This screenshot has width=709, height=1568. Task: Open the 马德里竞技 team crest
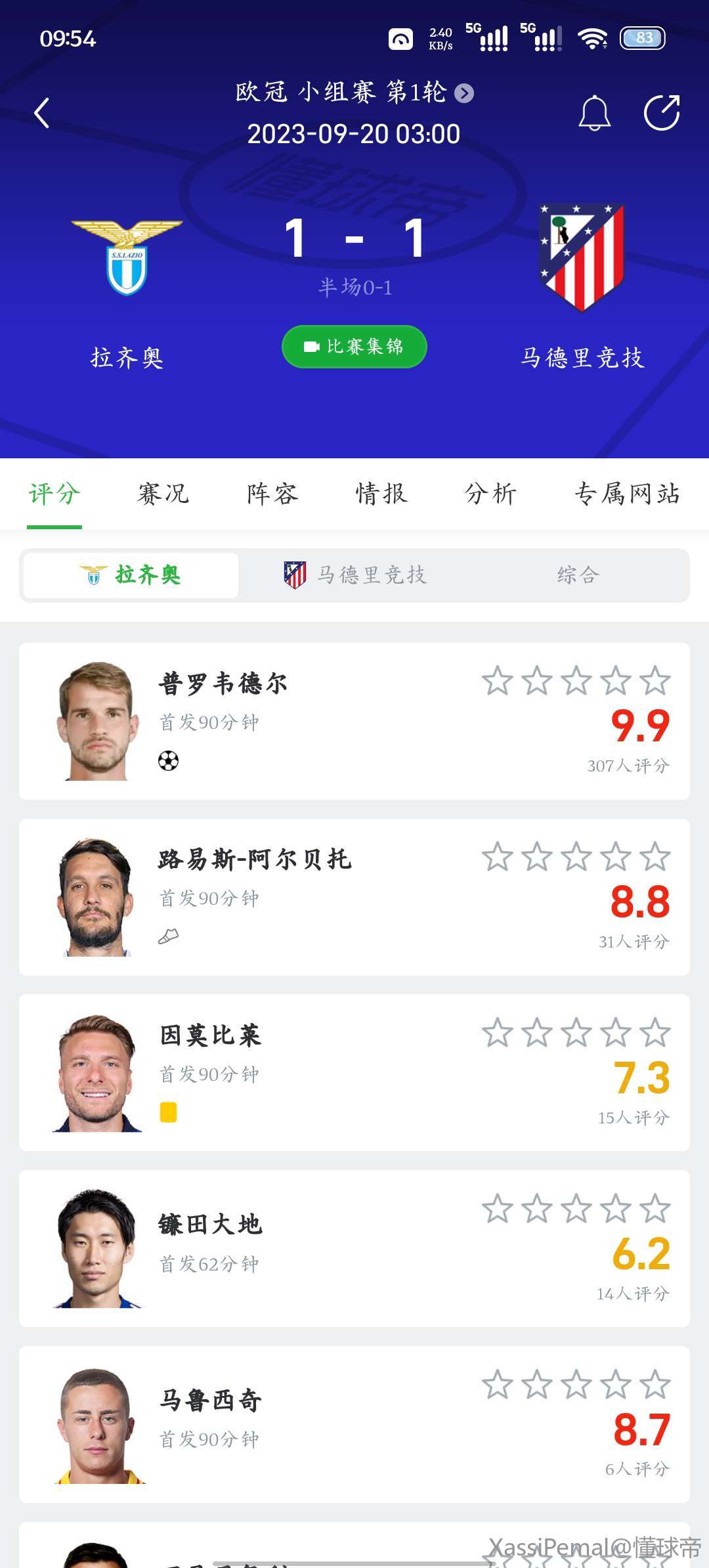(x=581, y=257)
